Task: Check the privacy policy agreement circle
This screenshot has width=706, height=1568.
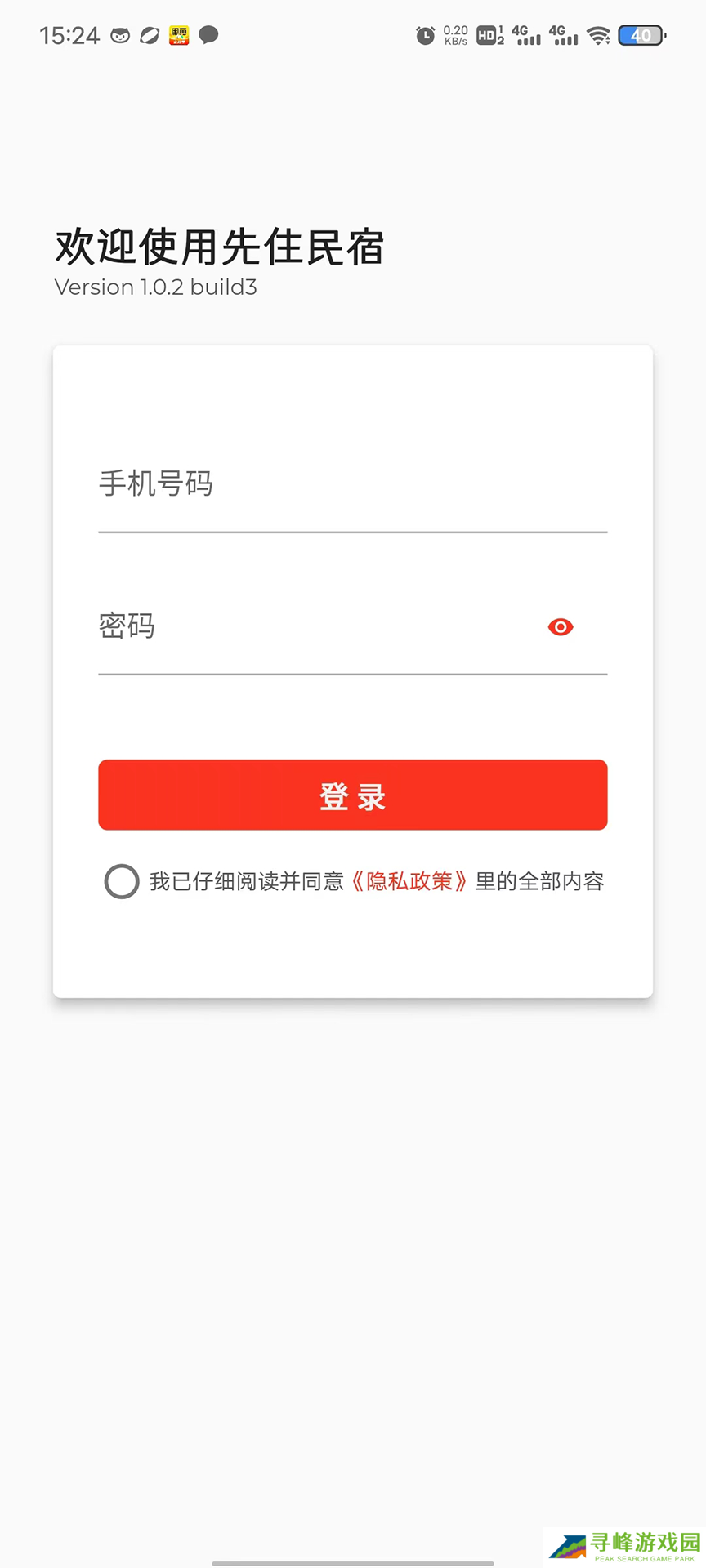Action: coord(122,882)
